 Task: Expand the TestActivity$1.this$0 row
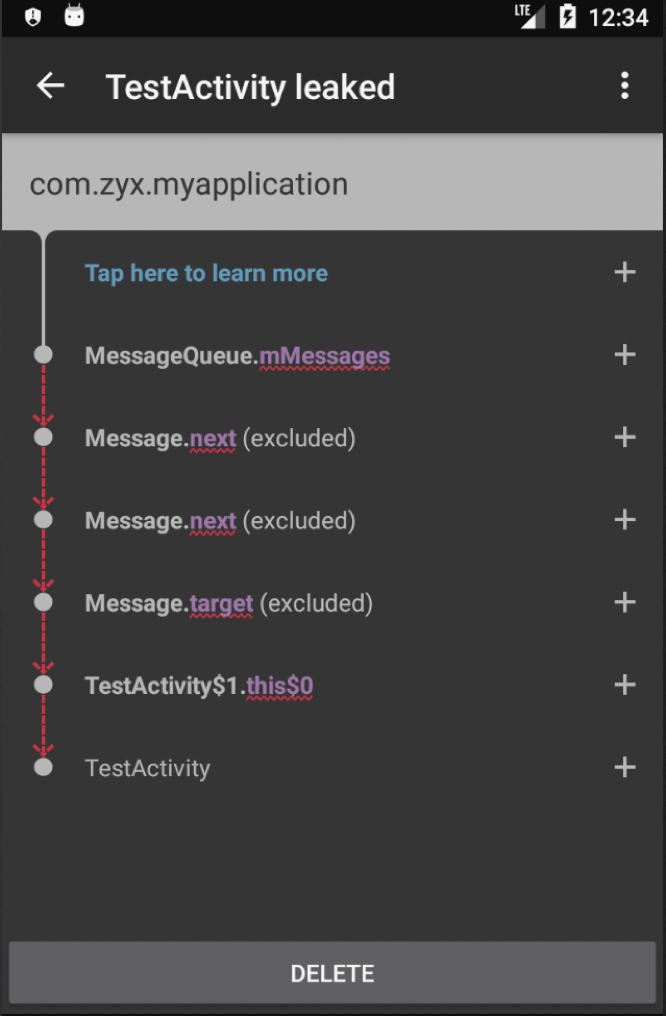coord(625,685)
